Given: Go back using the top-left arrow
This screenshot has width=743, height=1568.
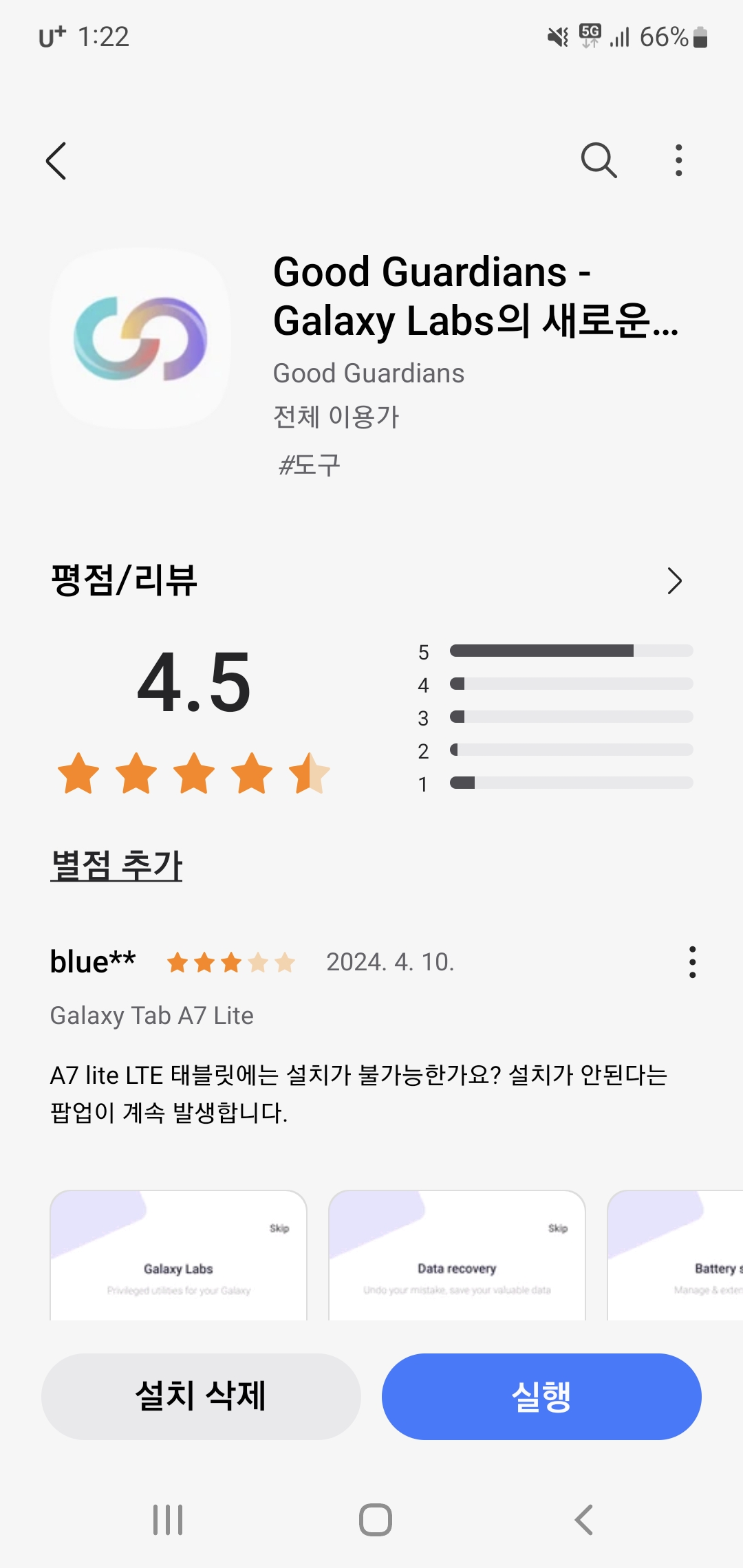Looking at the screenshot, I should pos(56,161).
